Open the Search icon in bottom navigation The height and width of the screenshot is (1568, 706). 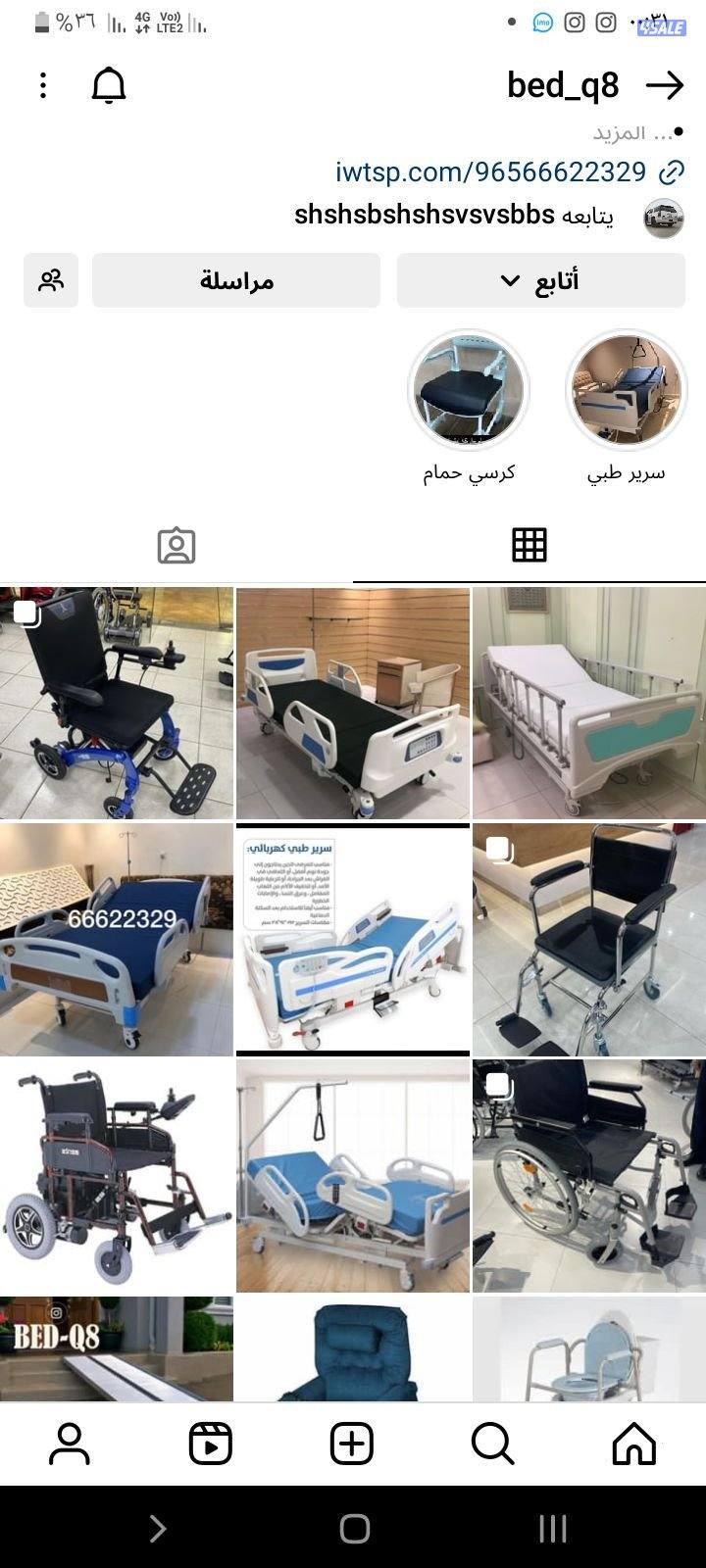[491, 1442]
